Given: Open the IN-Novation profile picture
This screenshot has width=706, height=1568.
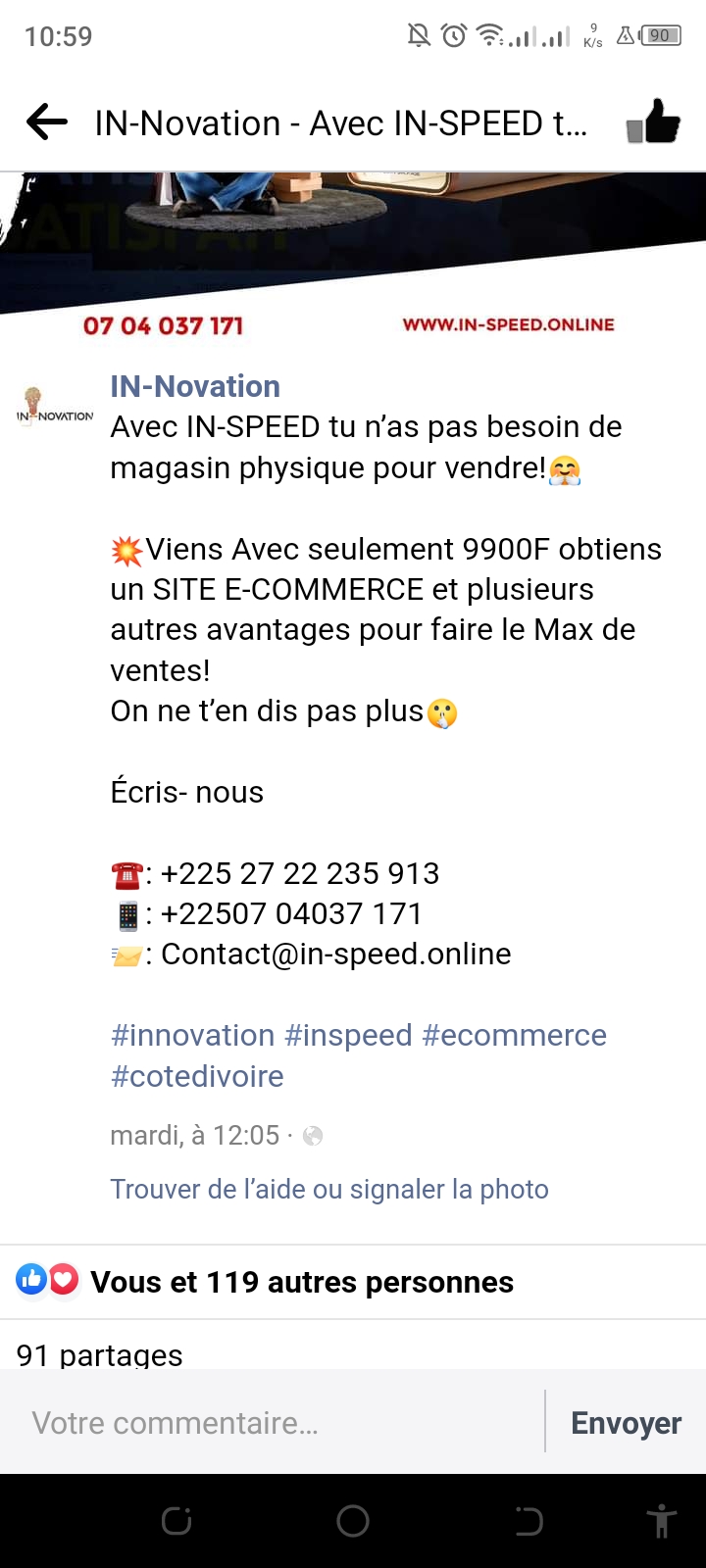Looking at the screenshot, I should pyautogui.click(x=55, y=405).
